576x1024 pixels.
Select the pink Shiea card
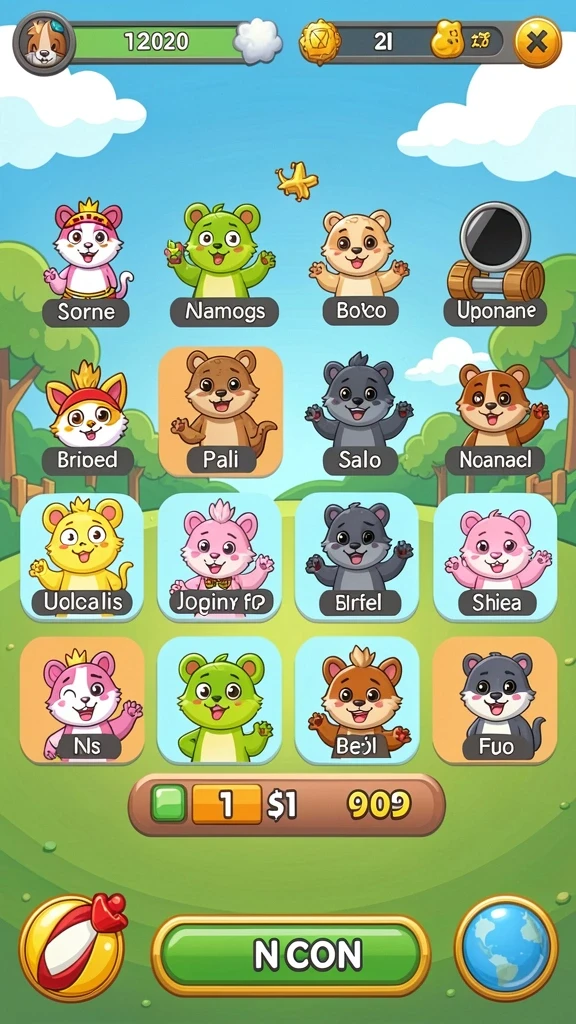[x=496, y=556]
